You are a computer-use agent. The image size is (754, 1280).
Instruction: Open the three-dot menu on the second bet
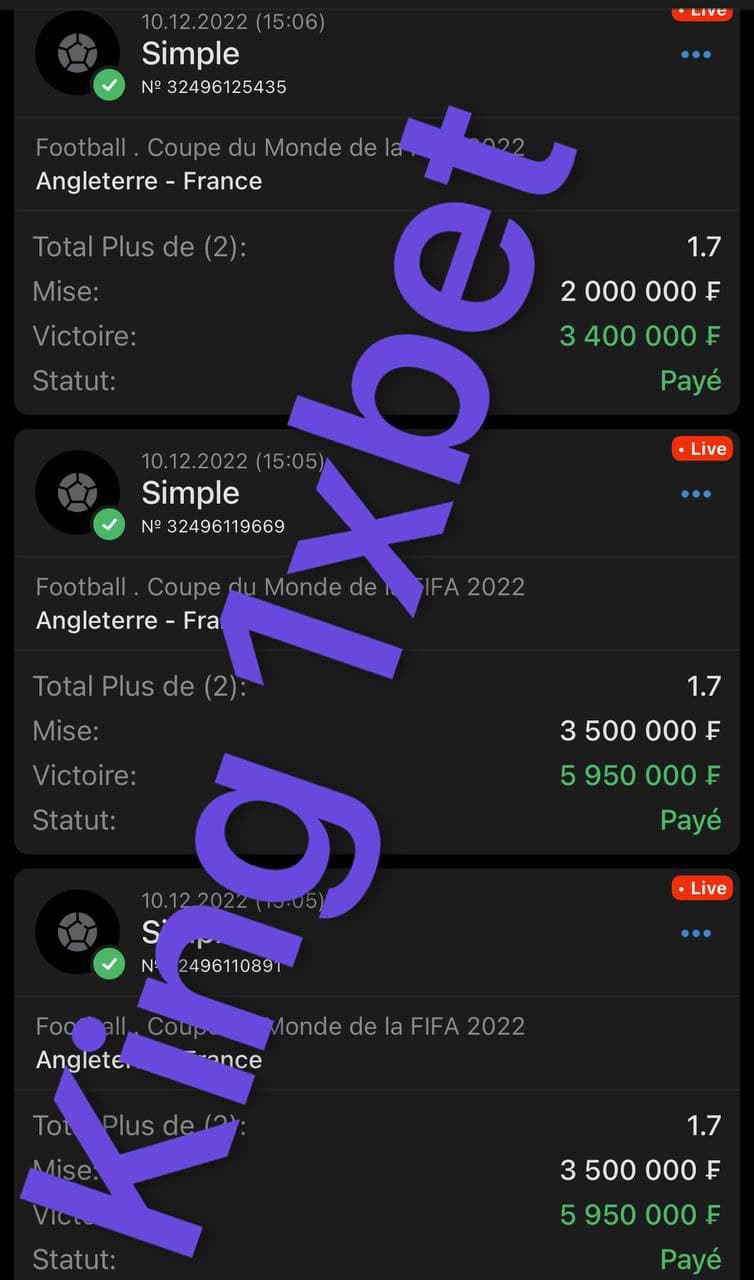(695, 493)
